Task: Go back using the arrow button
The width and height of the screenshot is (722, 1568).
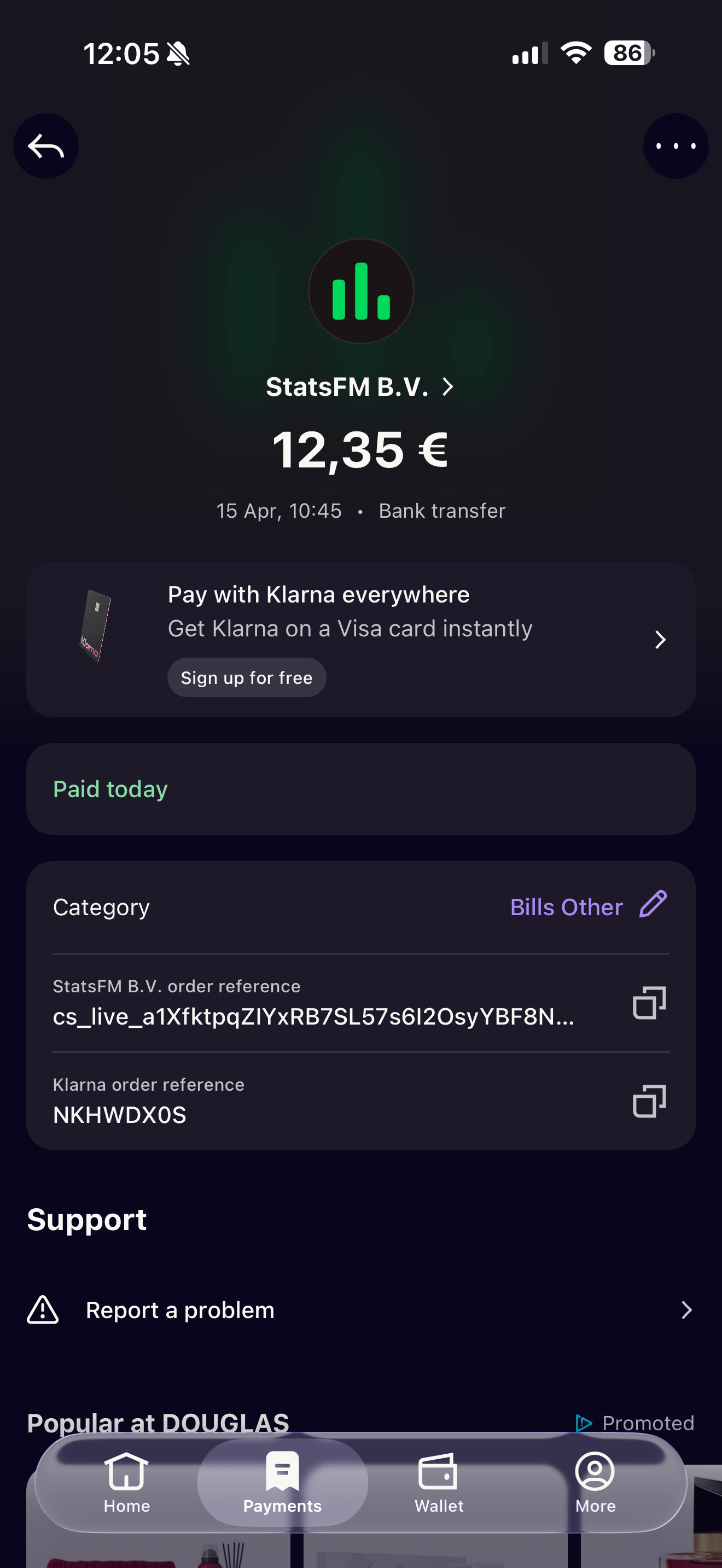Action: 45,146
